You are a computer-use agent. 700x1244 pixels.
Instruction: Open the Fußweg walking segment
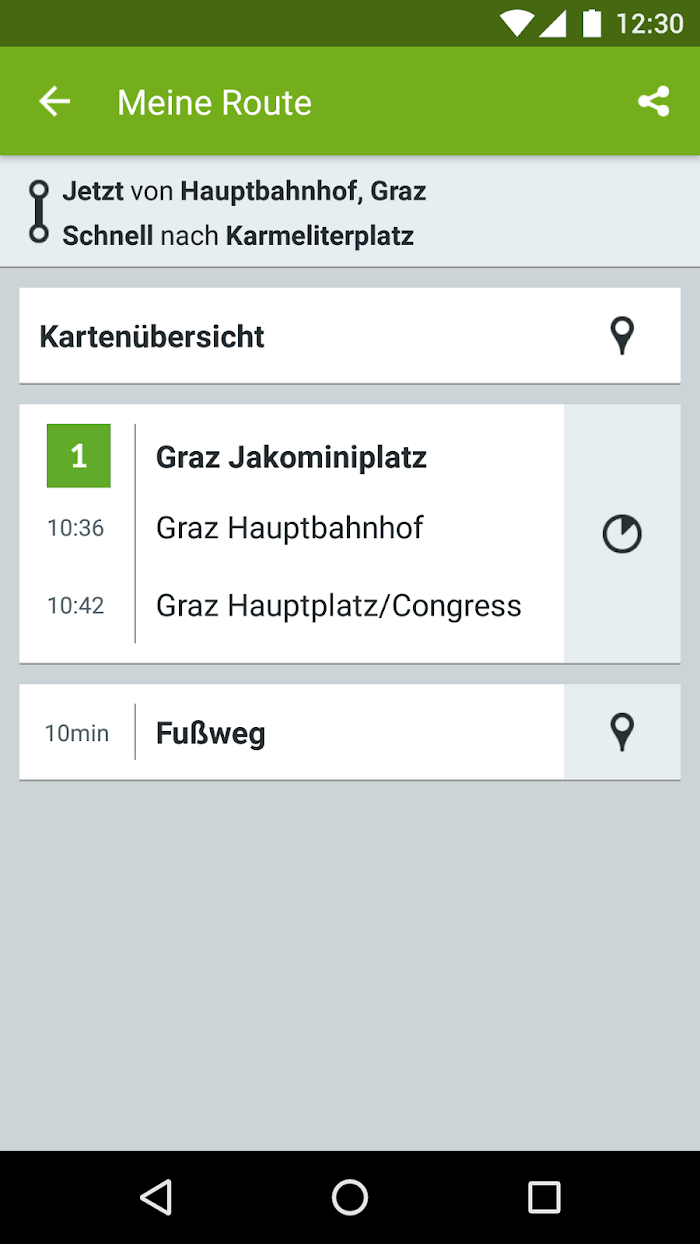(292, 732)
